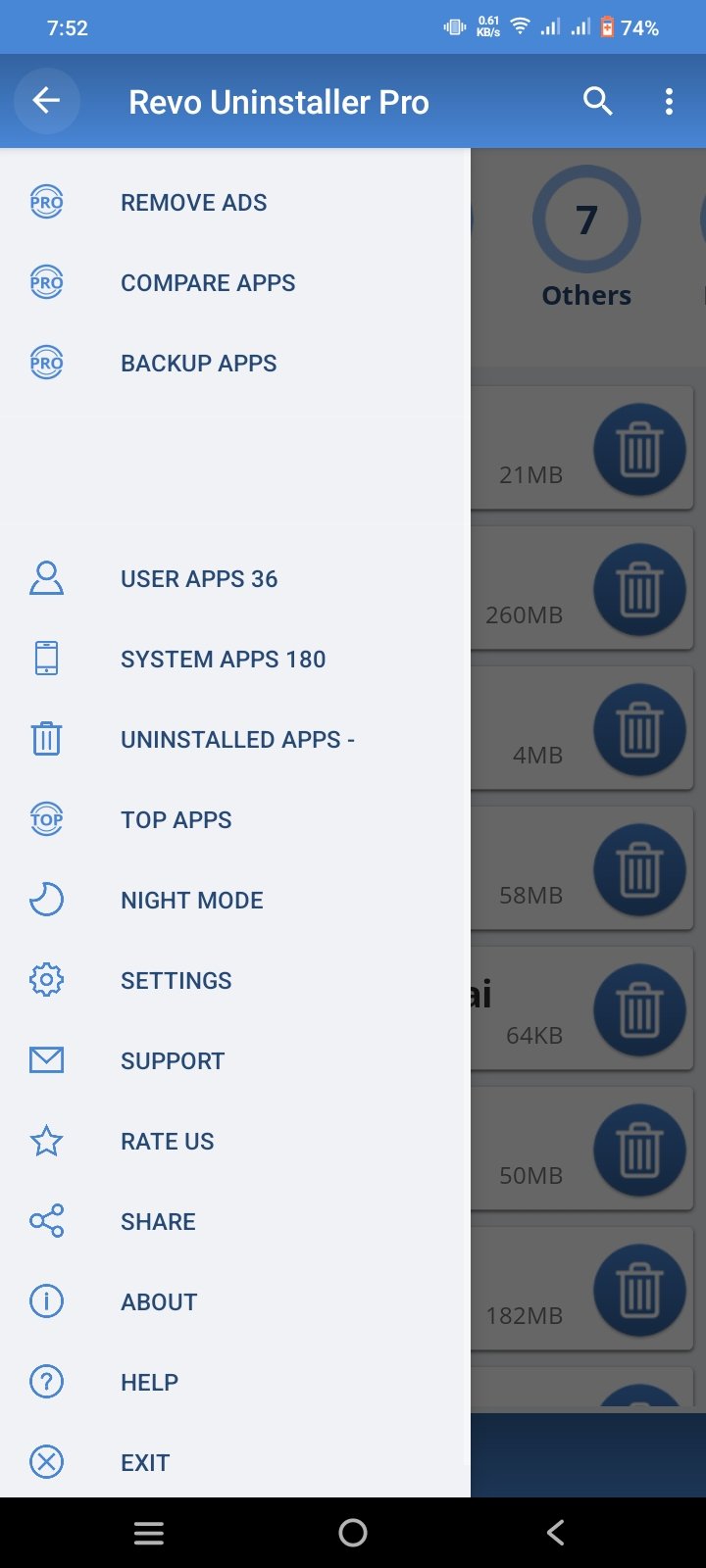The width and height of the screenshot is (706, 1568).
Task: Choose Backup Apps
Action: point(198,364)
